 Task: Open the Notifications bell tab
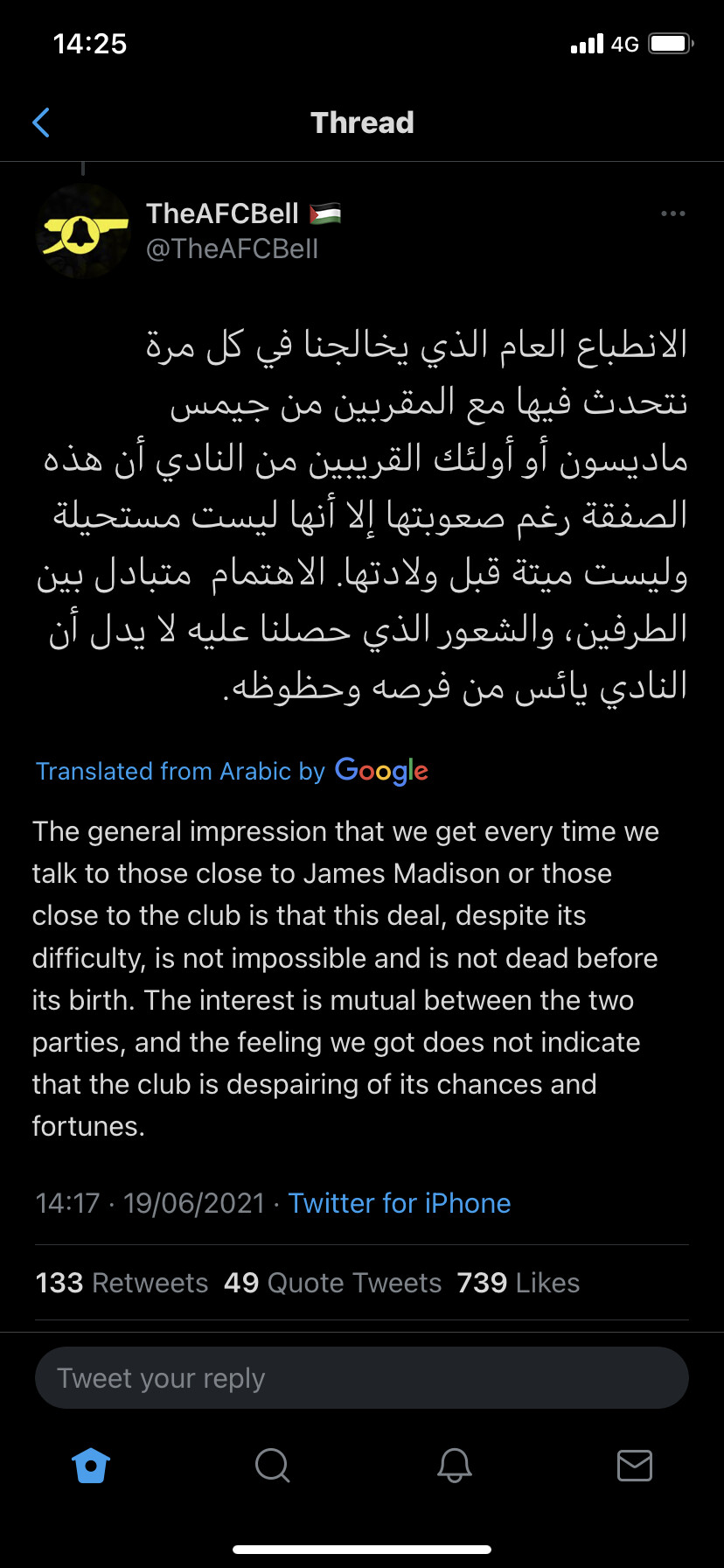click(x=454, y=1465)
